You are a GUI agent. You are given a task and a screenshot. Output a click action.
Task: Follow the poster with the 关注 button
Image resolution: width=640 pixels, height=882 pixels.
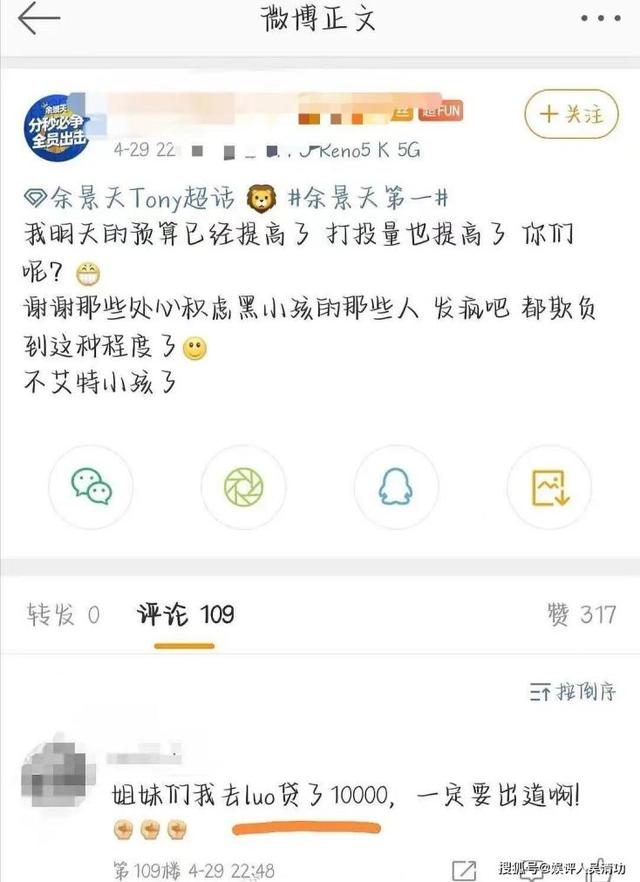pyautogui.click(x=573, y=114)
